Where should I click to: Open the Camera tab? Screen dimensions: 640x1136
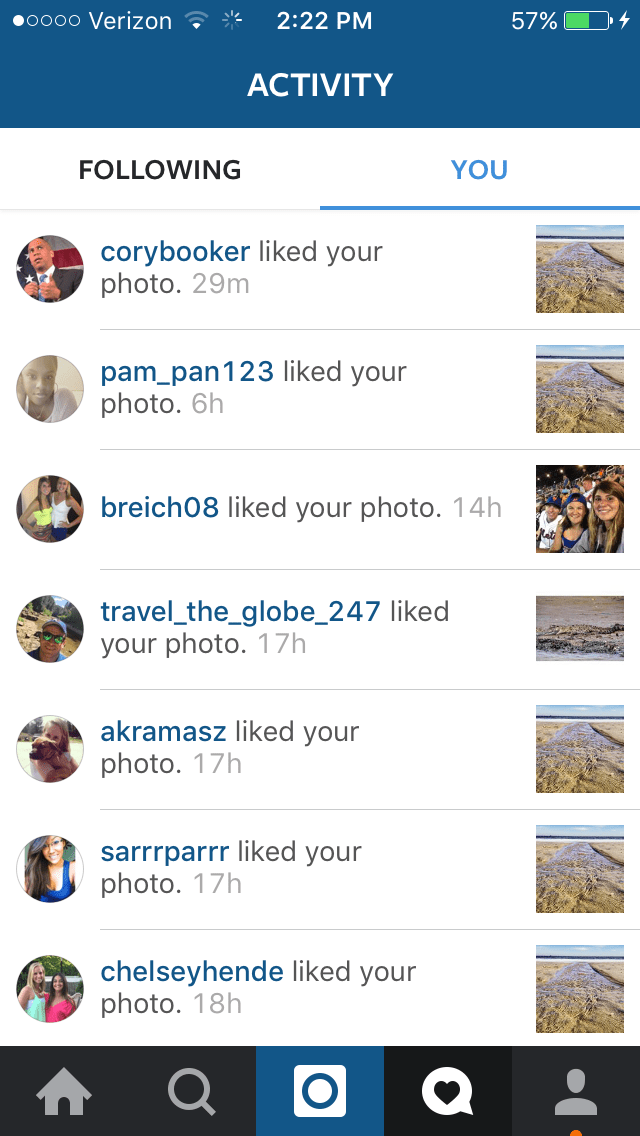[x=320, y=1091]
